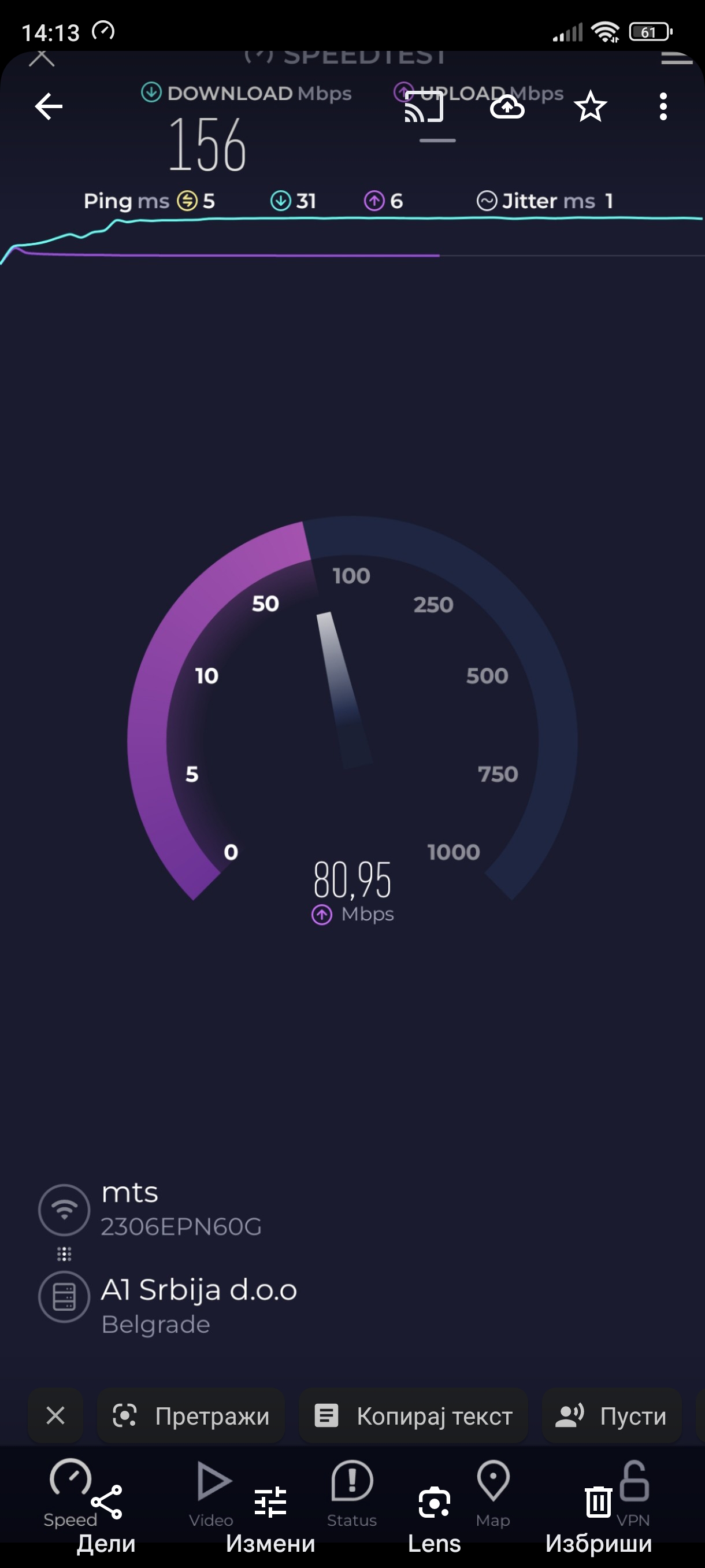Open the three-dot overflow menu
705x1568 pixels.
663,107
